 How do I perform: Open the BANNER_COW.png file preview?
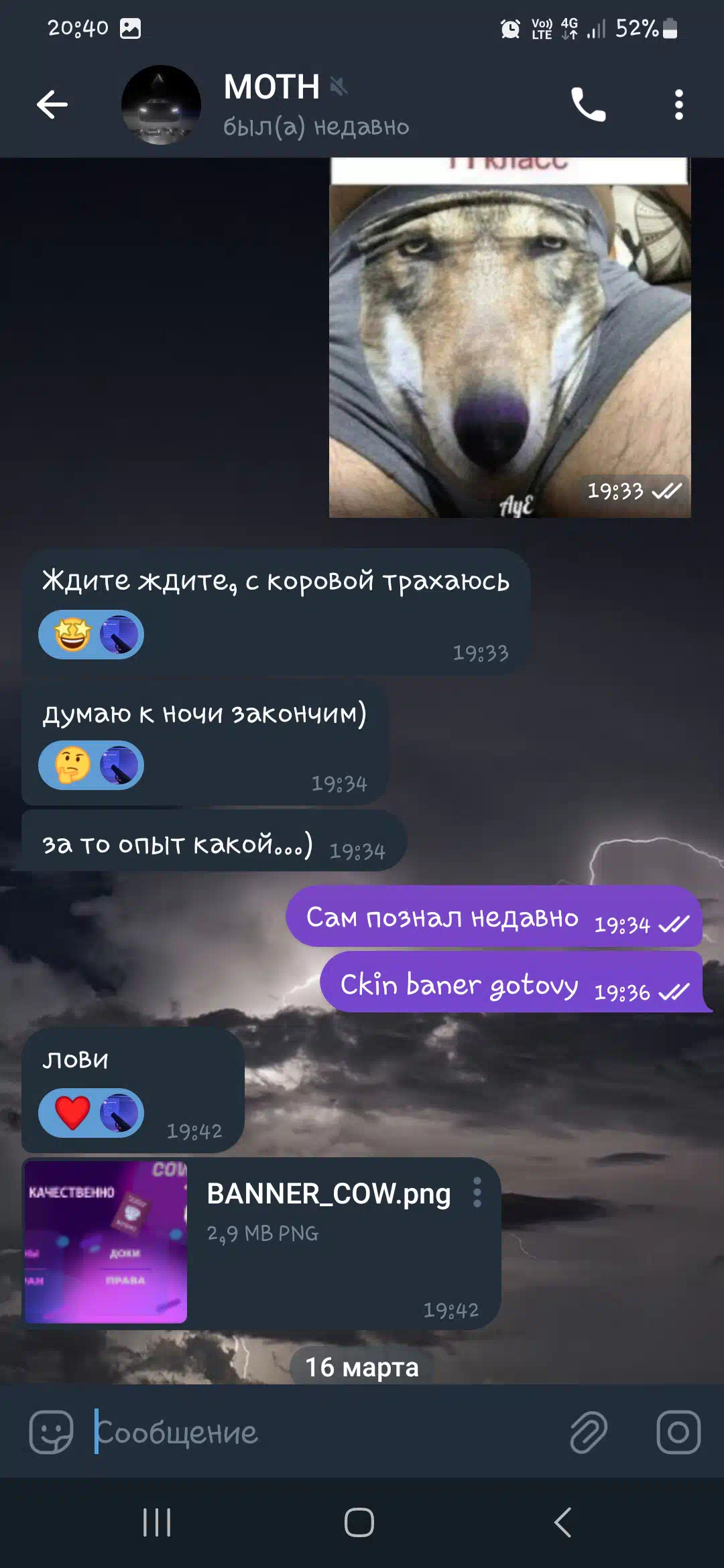tap(106, 1242)
